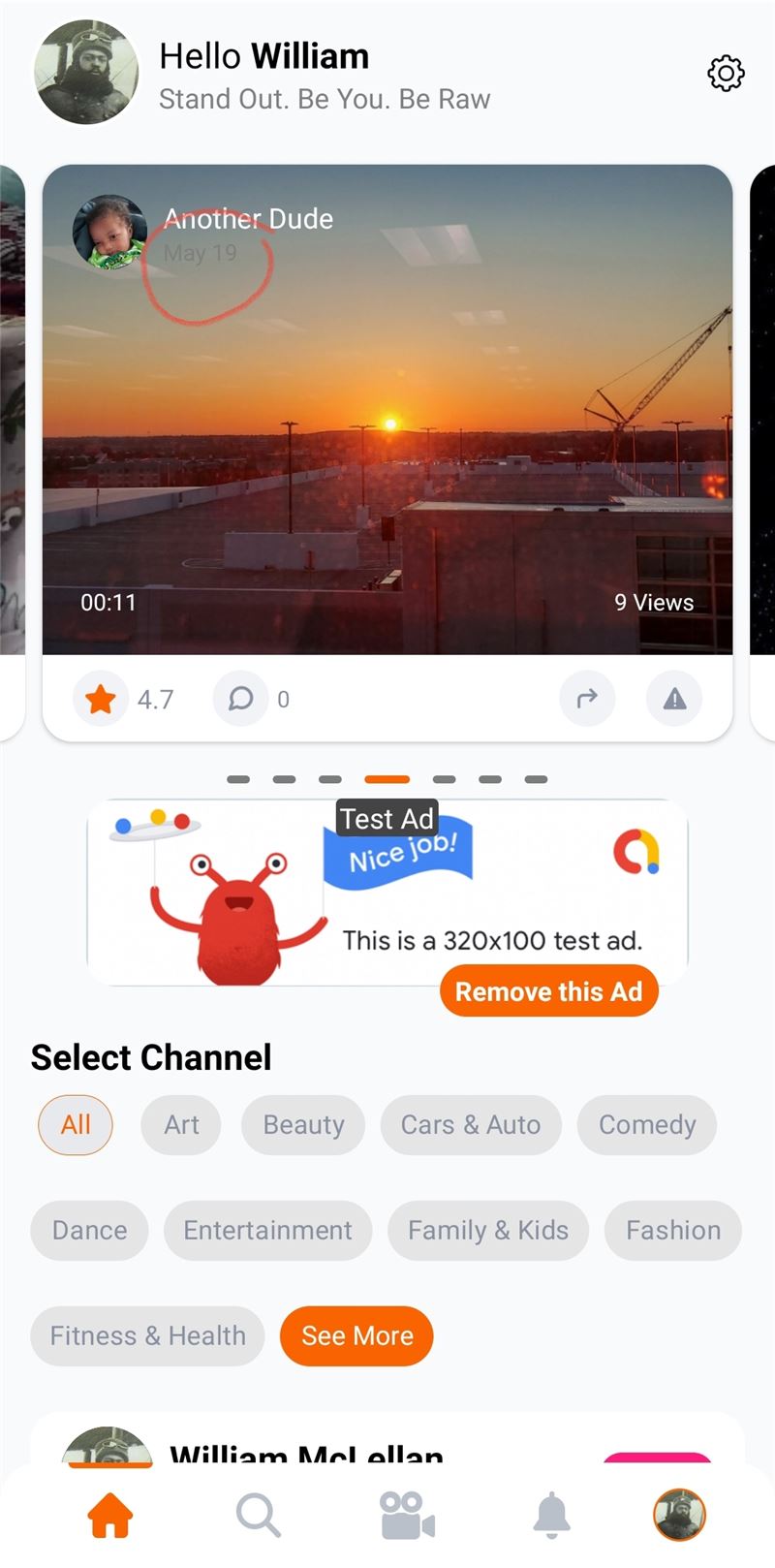Open the video camera tab
This screenshot has height=1568, width=775.
tap(407, 1515)
